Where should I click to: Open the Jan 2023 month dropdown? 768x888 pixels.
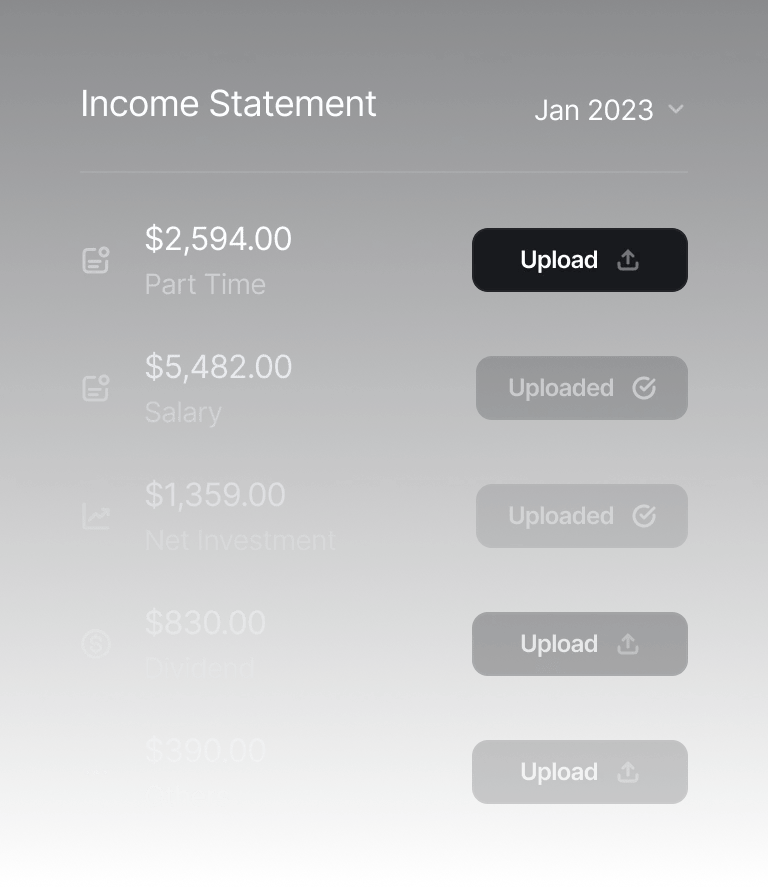[x=609, y=110]
